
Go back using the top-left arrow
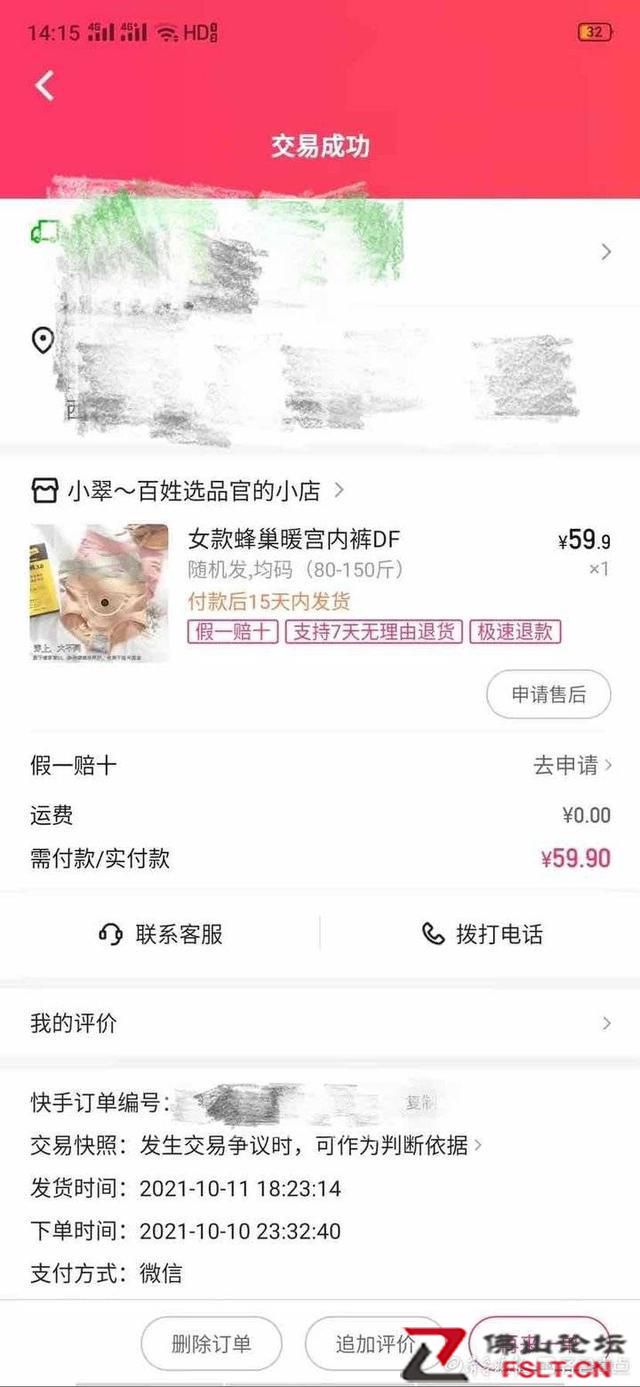(45, 86)
